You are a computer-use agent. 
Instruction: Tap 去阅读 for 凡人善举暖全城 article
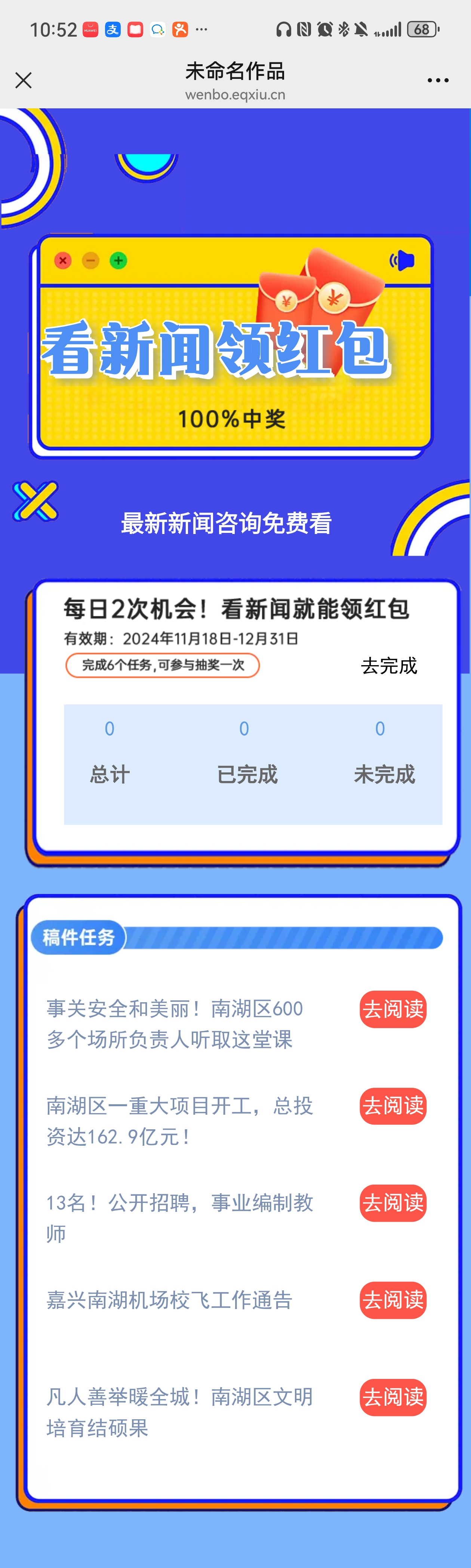[x=392, y=1397]
